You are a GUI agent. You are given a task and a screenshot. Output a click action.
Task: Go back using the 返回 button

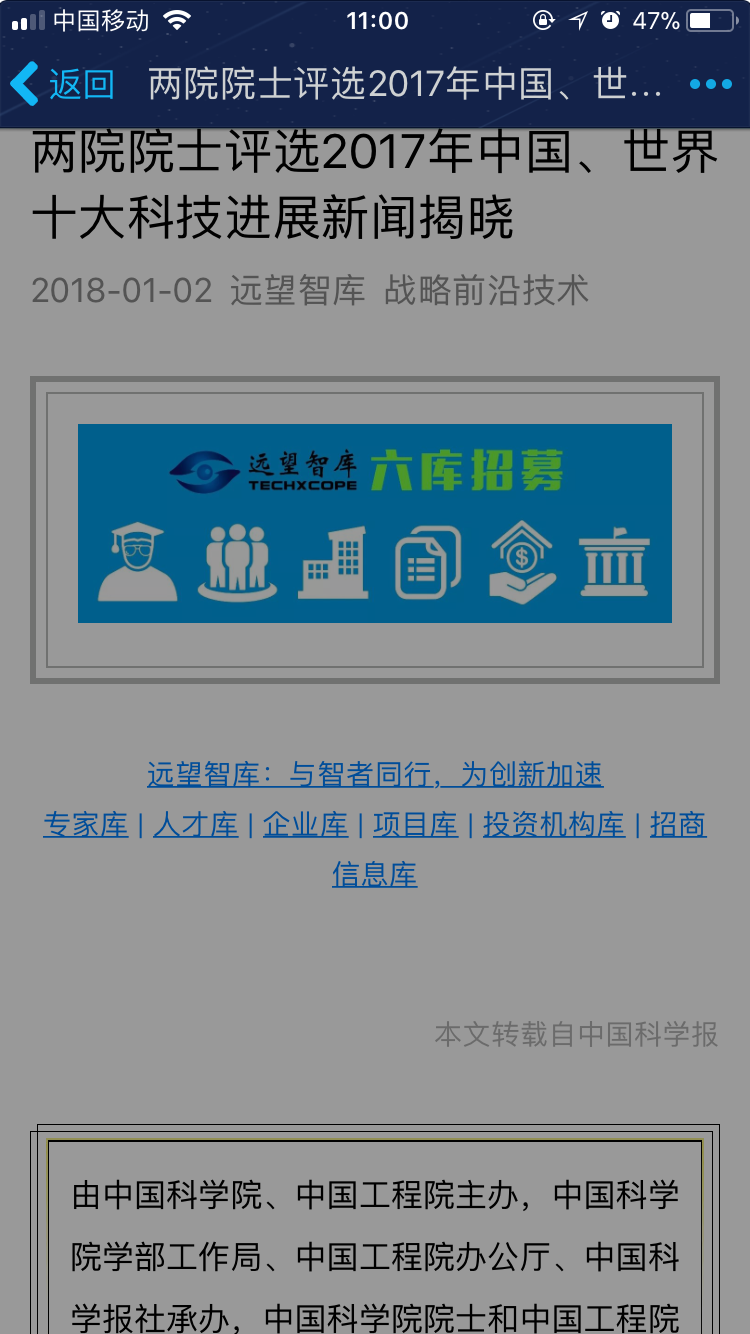tap(62, 84)
